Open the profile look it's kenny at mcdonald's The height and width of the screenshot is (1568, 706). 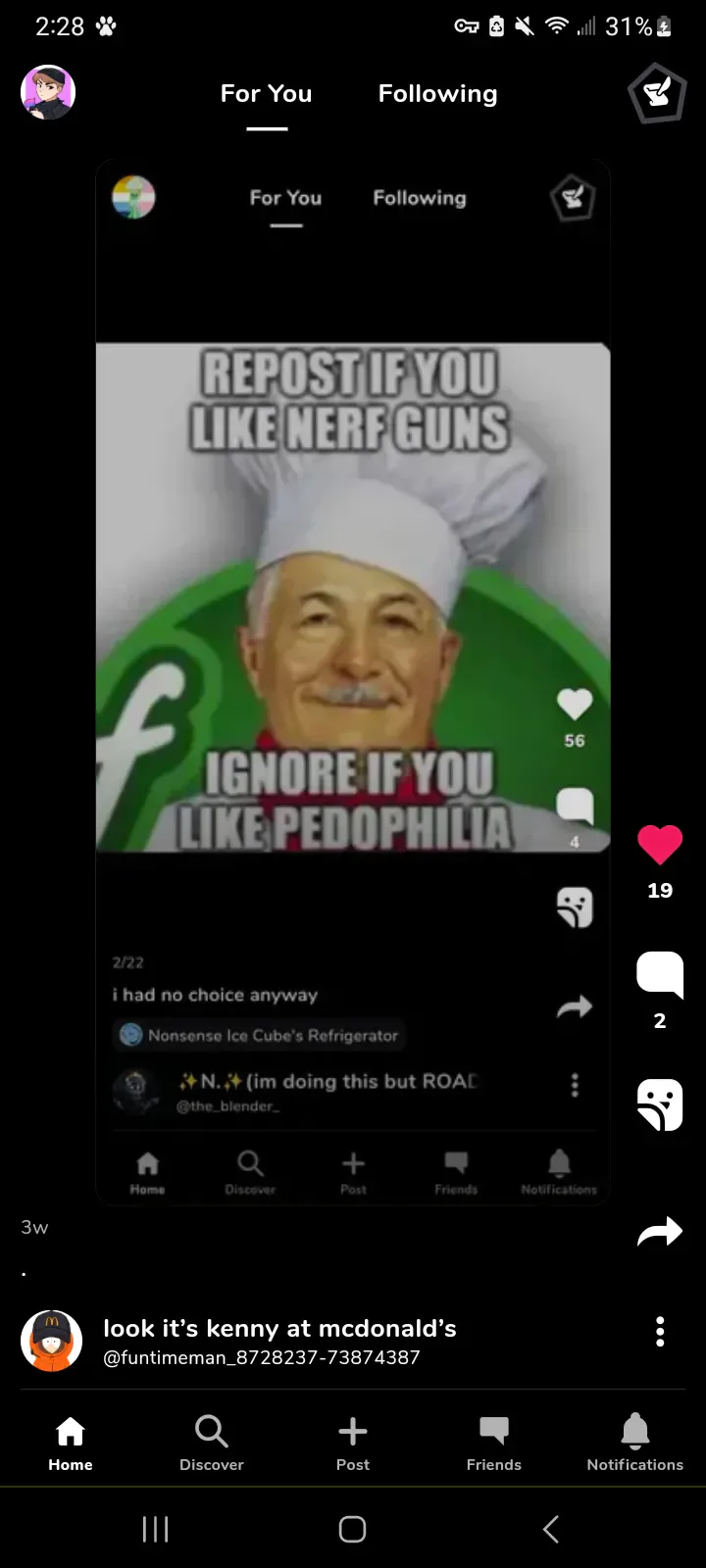pos(279,1328)
